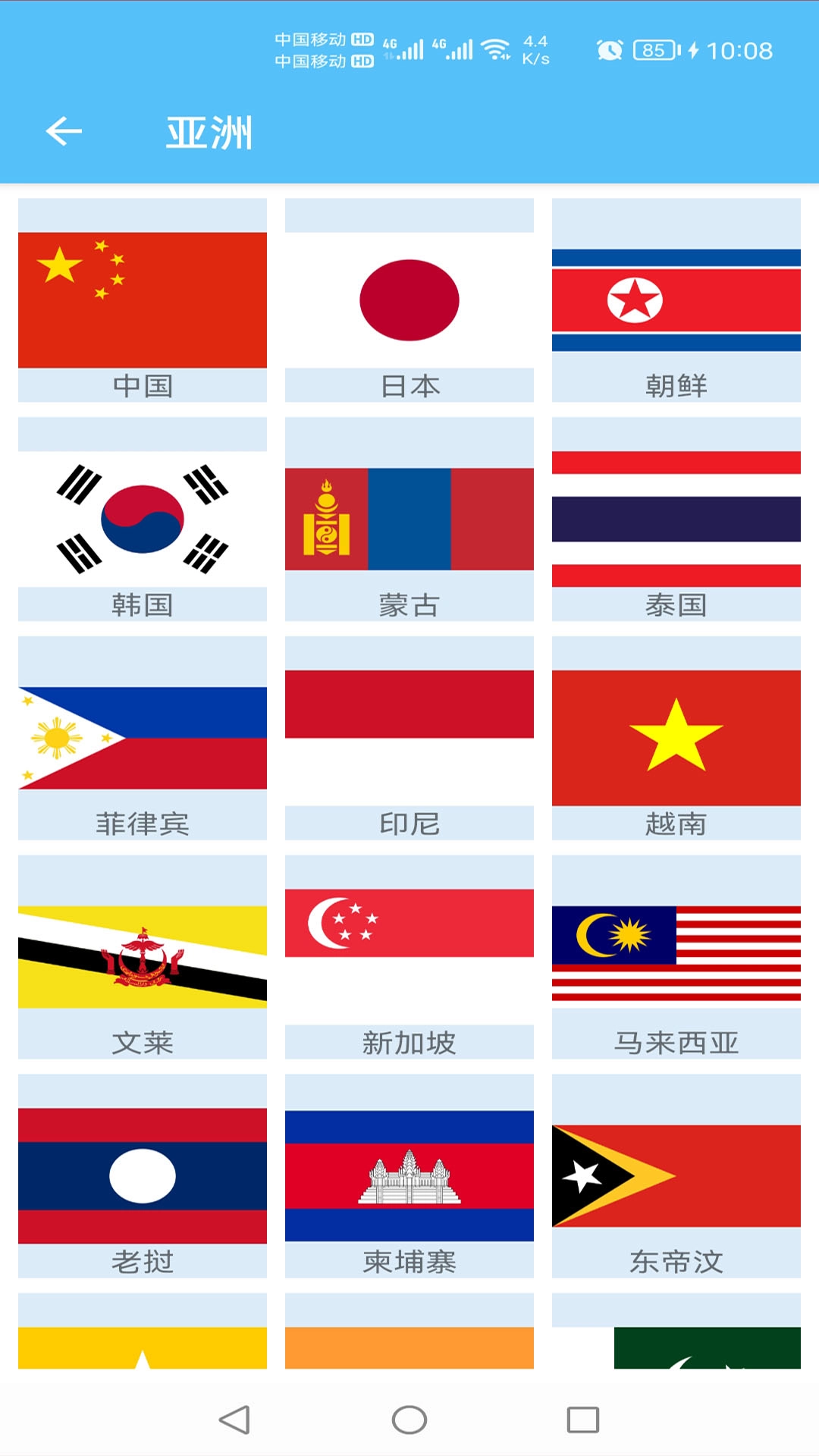Open the 老挝 flag card
Screen dimensions: 819x1456
click(x=143, y=1176)
